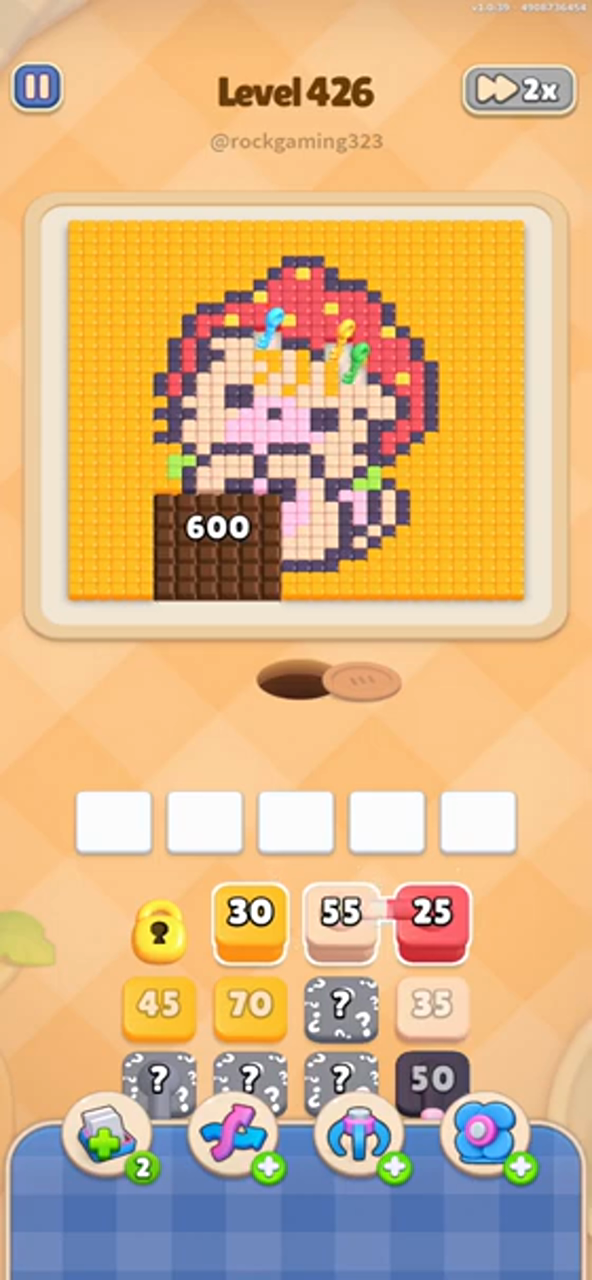
Task: Activate the shuffle arrows booster
Action: click(233, 1138)
